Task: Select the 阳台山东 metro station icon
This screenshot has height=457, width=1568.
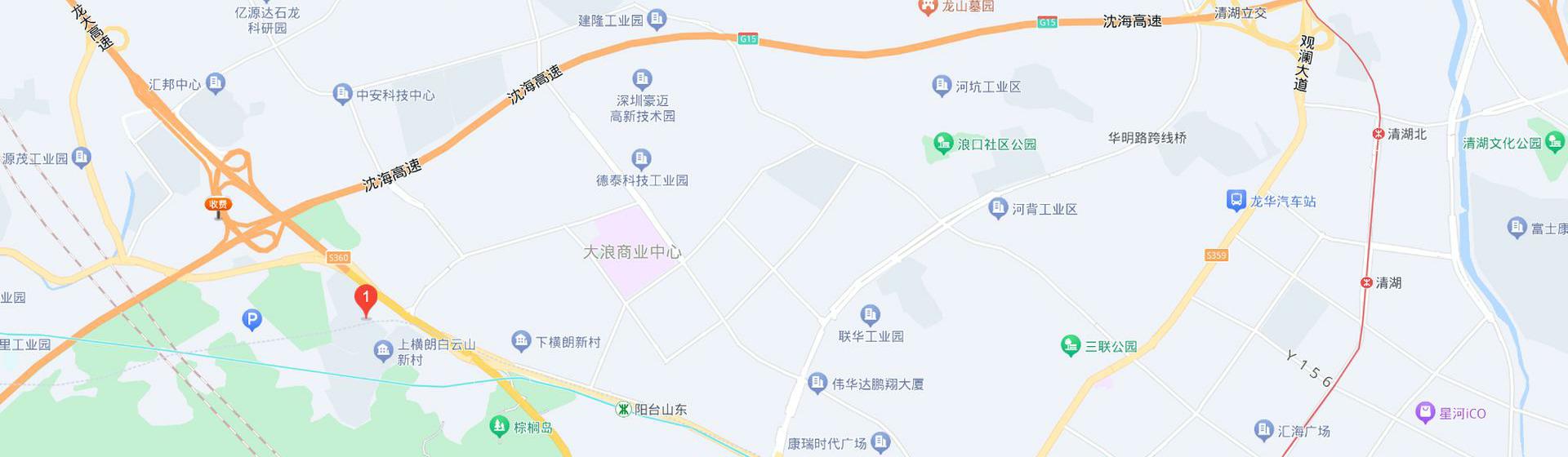Action: coord(624,410)
